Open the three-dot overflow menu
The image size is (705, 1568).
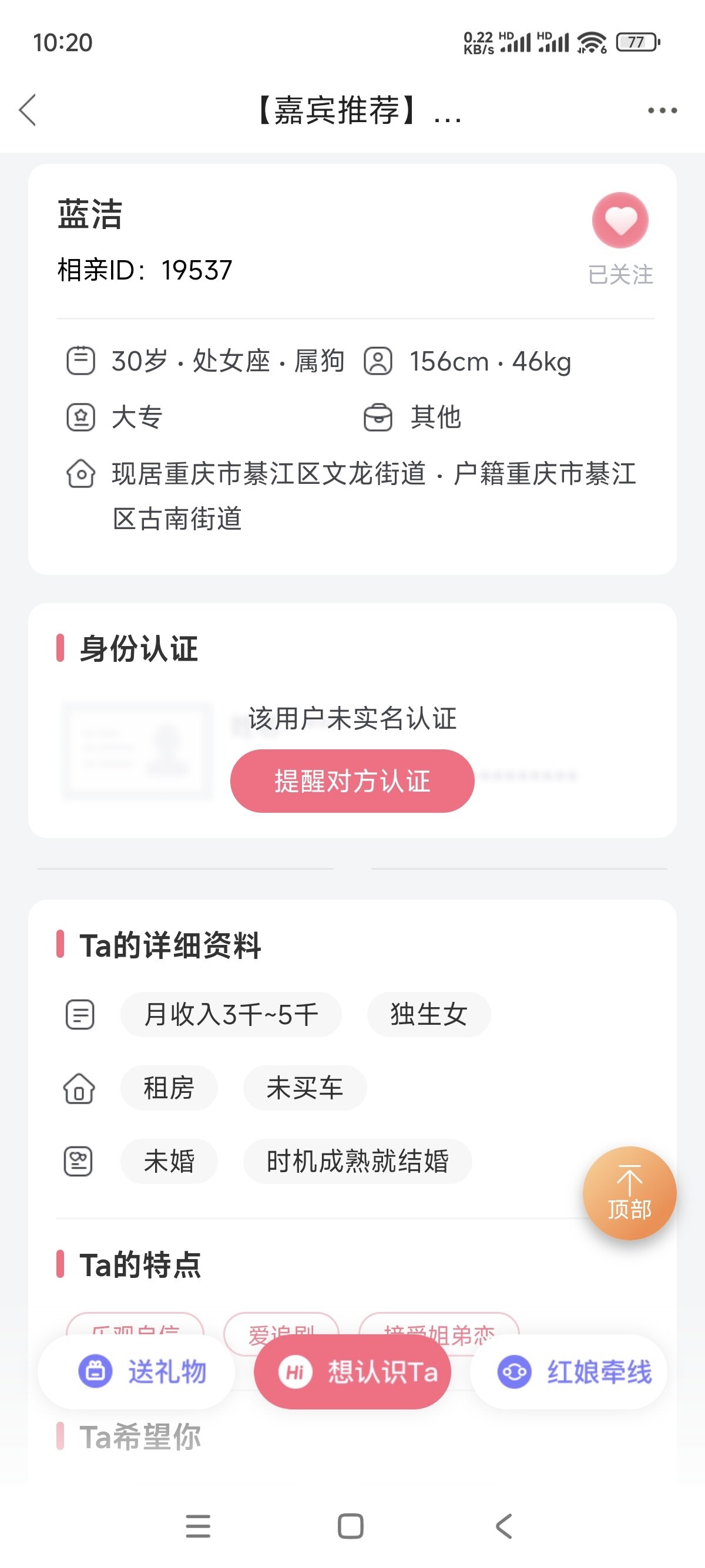tap(662, 110)
